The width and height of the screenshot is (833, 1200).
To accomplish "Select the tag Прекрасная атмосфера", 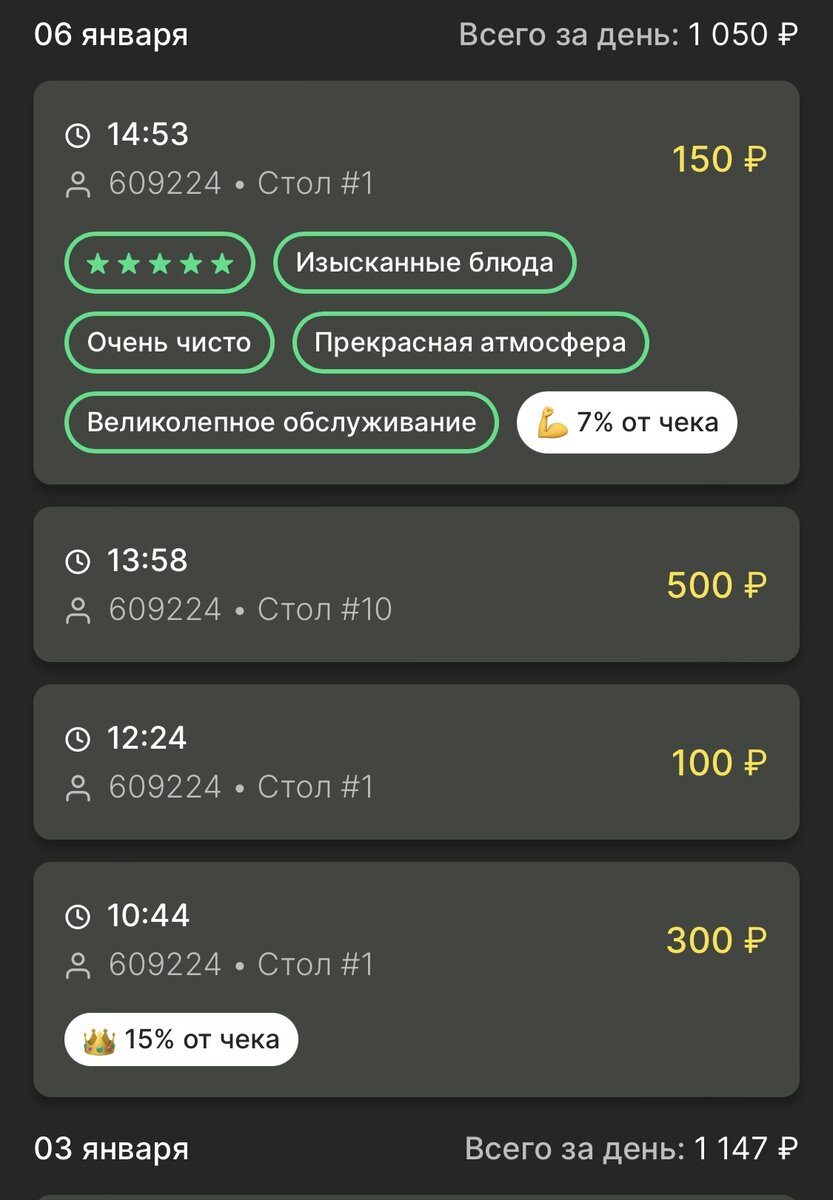I will 470,342.
